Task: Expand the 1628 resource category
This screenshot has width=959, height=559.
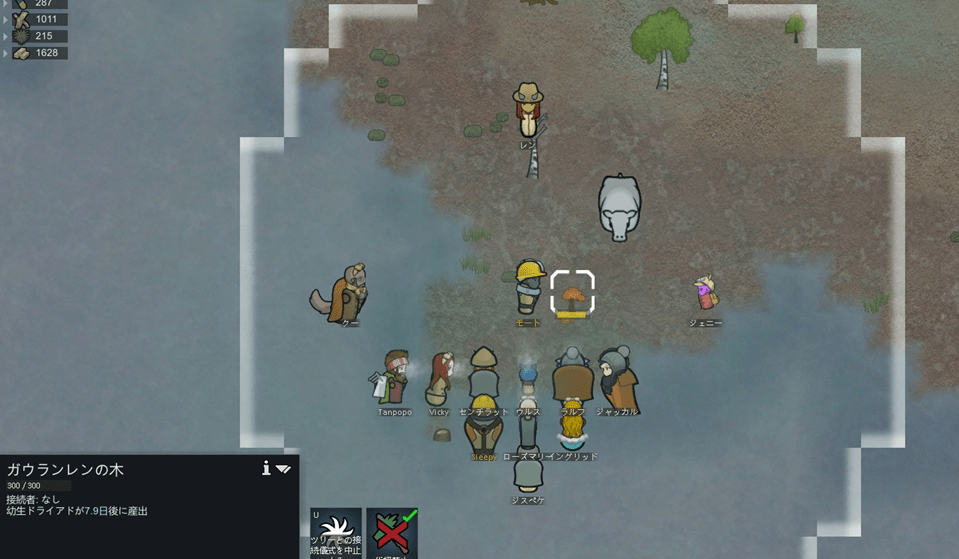Action: 6,53
